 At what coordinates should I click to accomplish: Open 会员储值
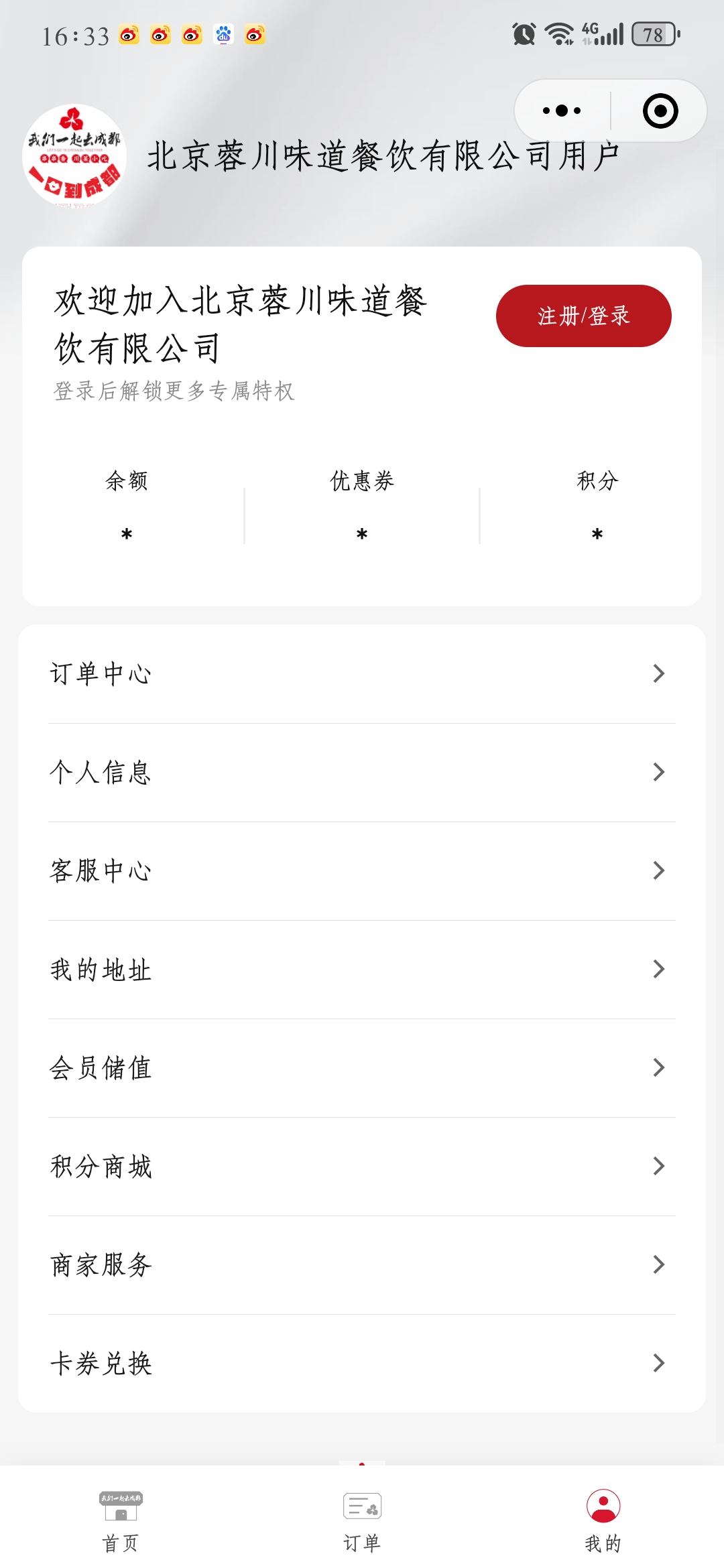pos(362,1067)
